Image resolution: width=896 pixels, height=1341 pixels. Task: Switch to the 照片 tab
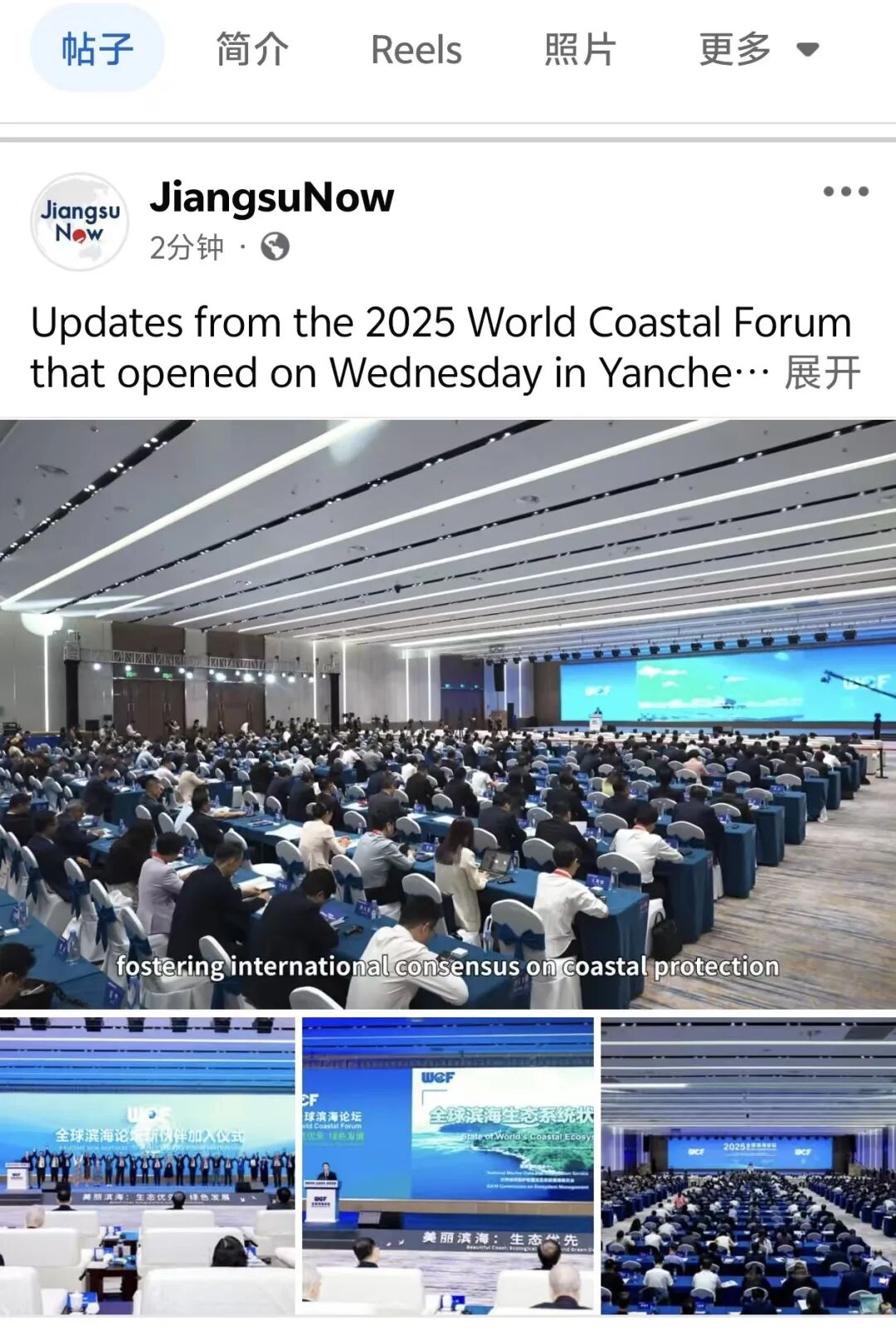click(x=580, y=50)
